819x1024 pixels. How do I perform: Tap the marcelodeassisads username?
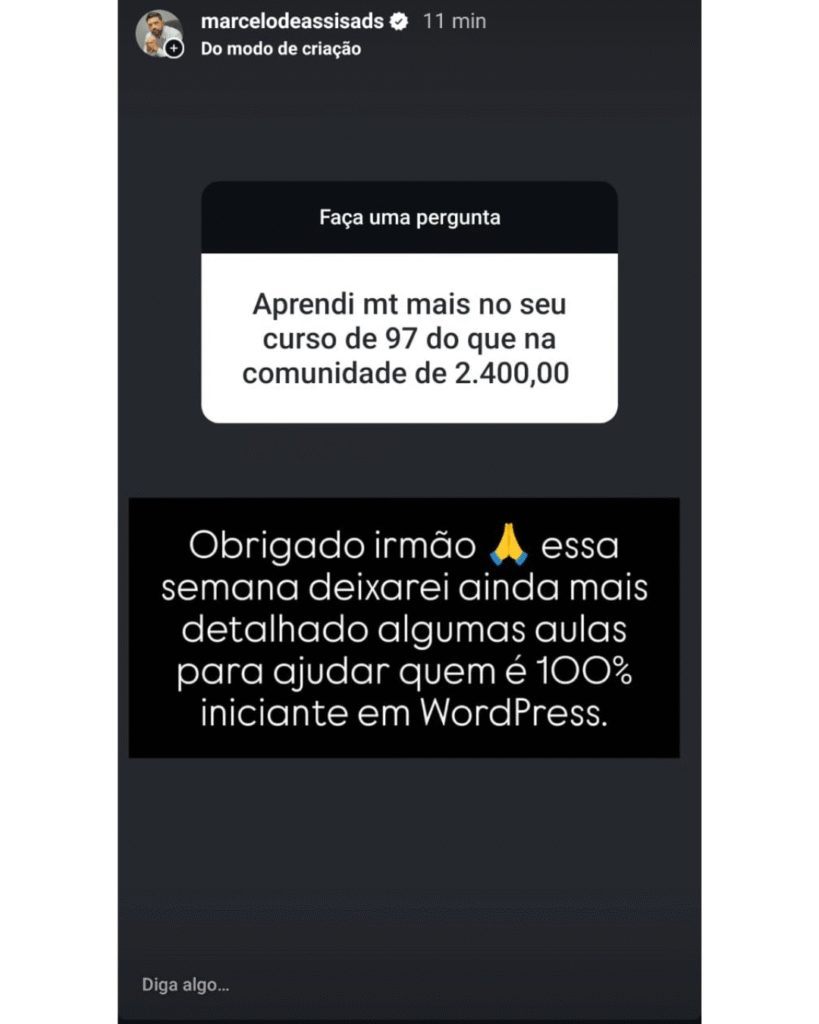click(x=293, y=21)
